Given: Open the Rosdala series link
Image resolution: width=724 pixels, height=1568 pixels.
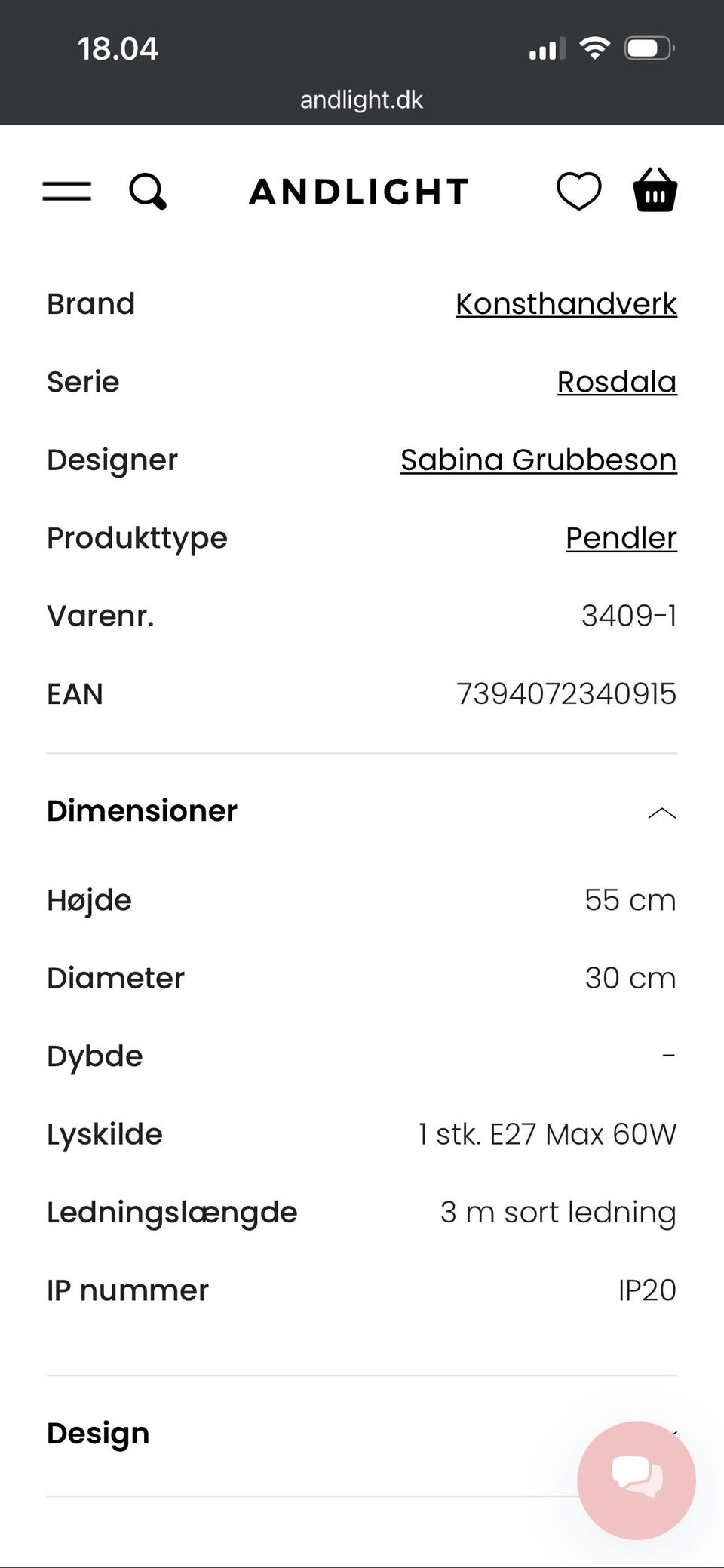Looking at the screenshot, I should (616, 382).
